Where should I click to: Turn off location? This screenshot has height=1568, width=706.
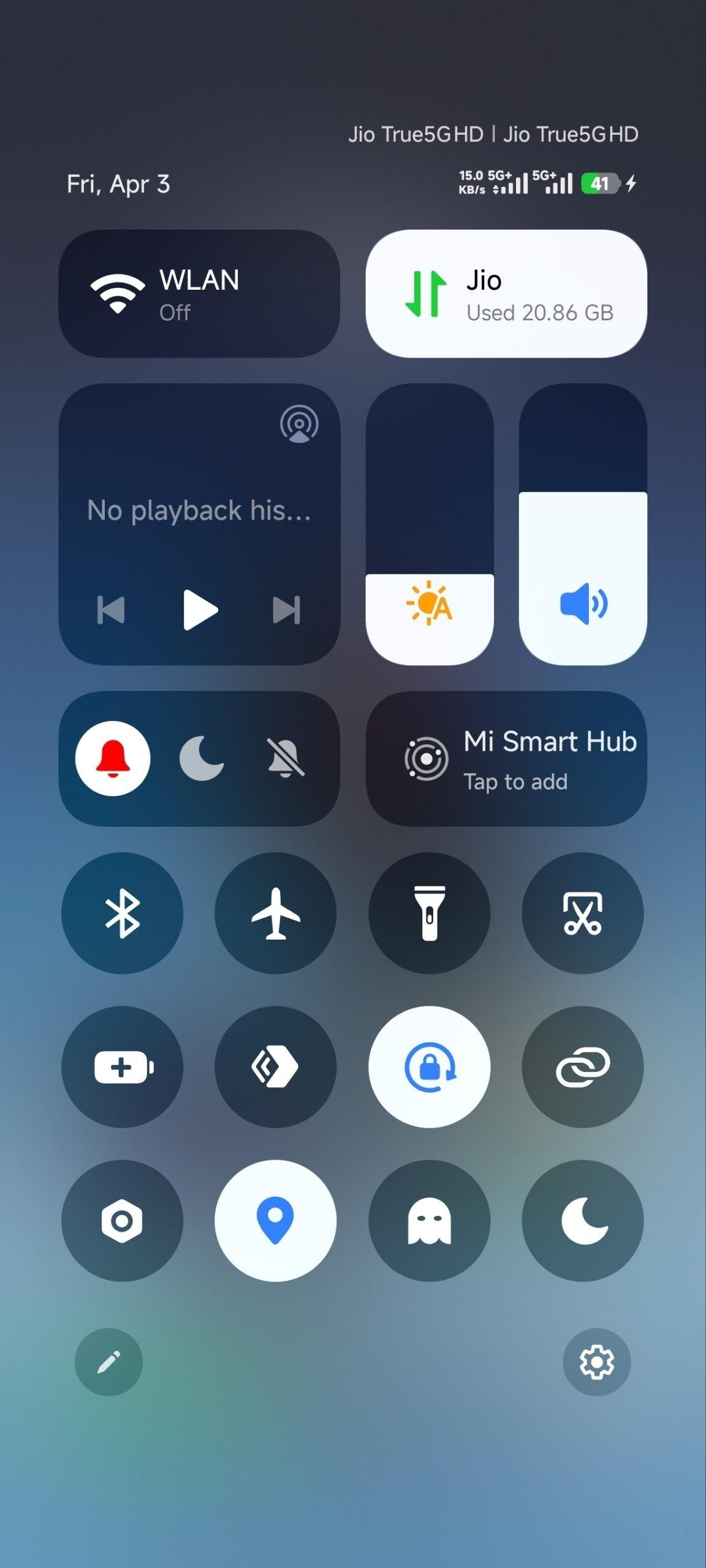[x=275, y=1221]
